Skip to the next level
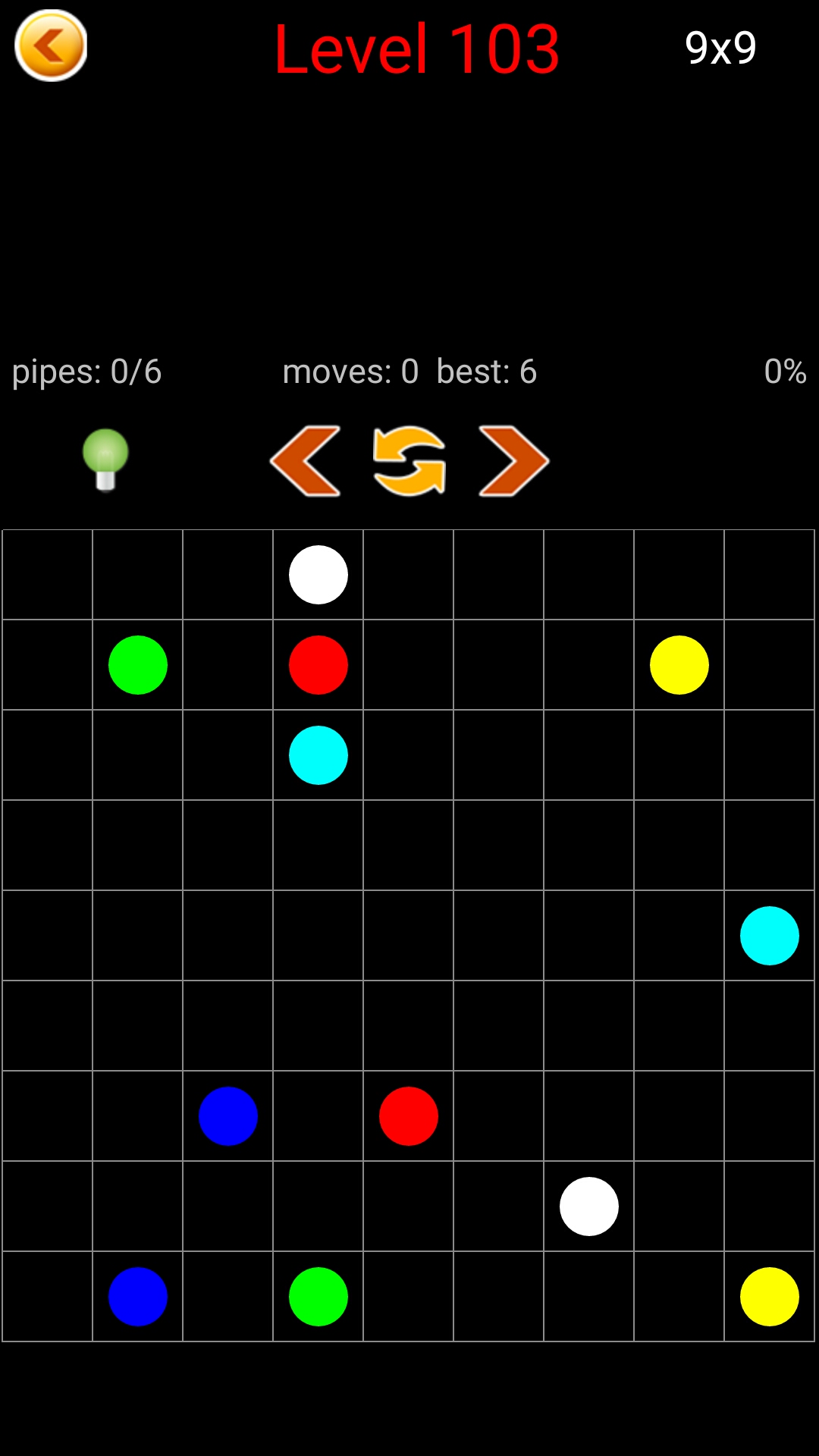Image resolution: width=819 pixels, height=1456 pixels. [x=513, y=461]
